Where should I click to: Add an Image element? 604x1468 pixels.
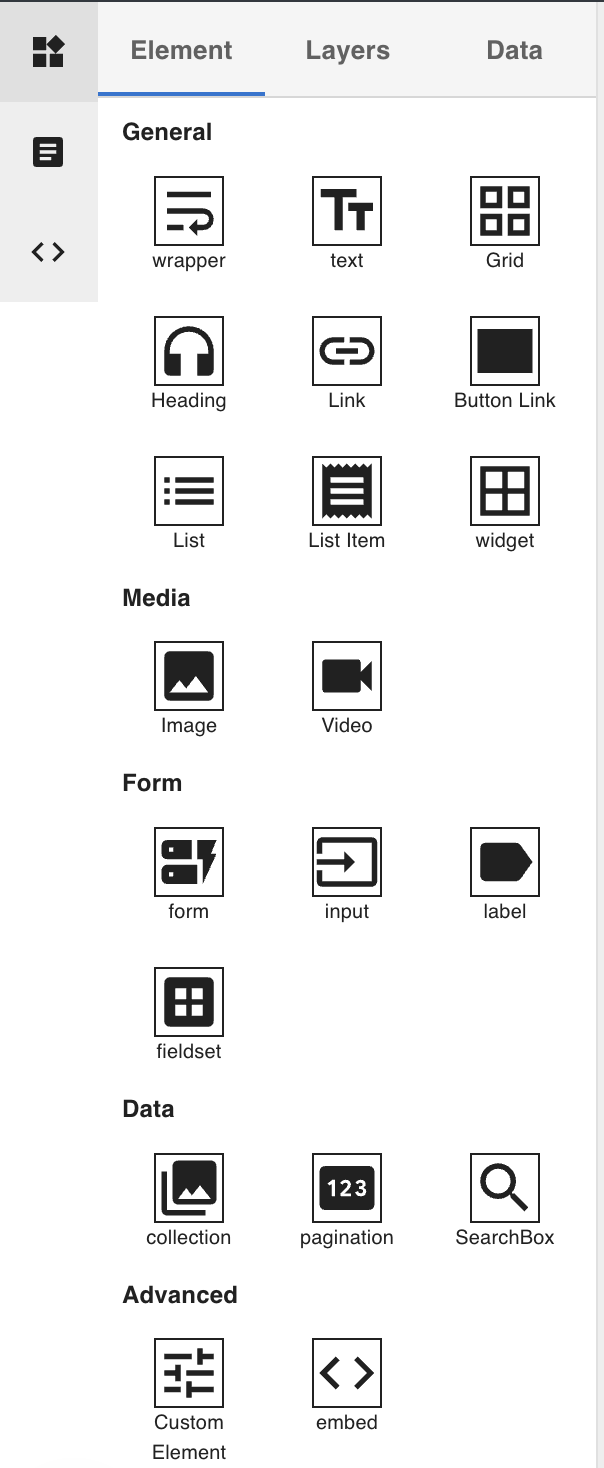188,676
